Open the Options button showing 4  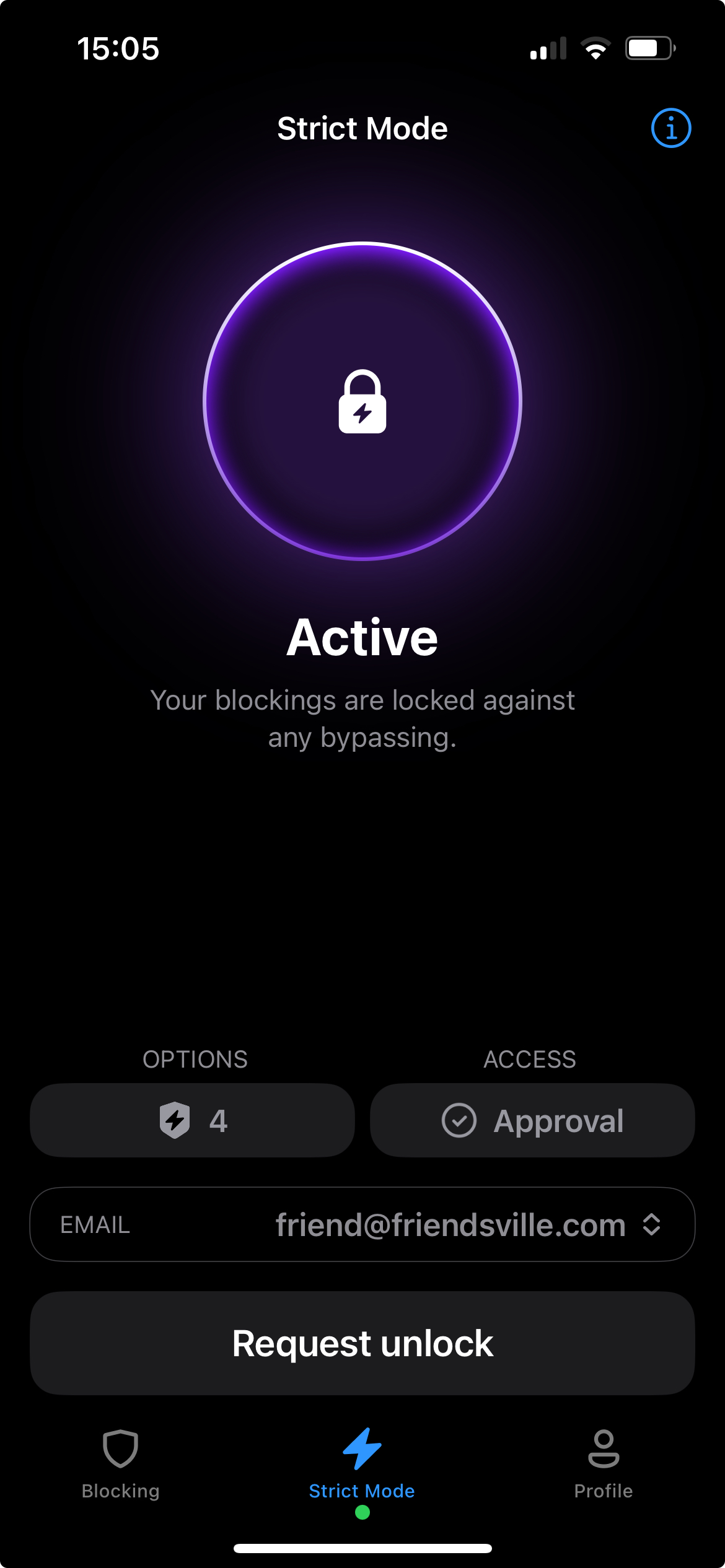click(x=192, y=1120)
